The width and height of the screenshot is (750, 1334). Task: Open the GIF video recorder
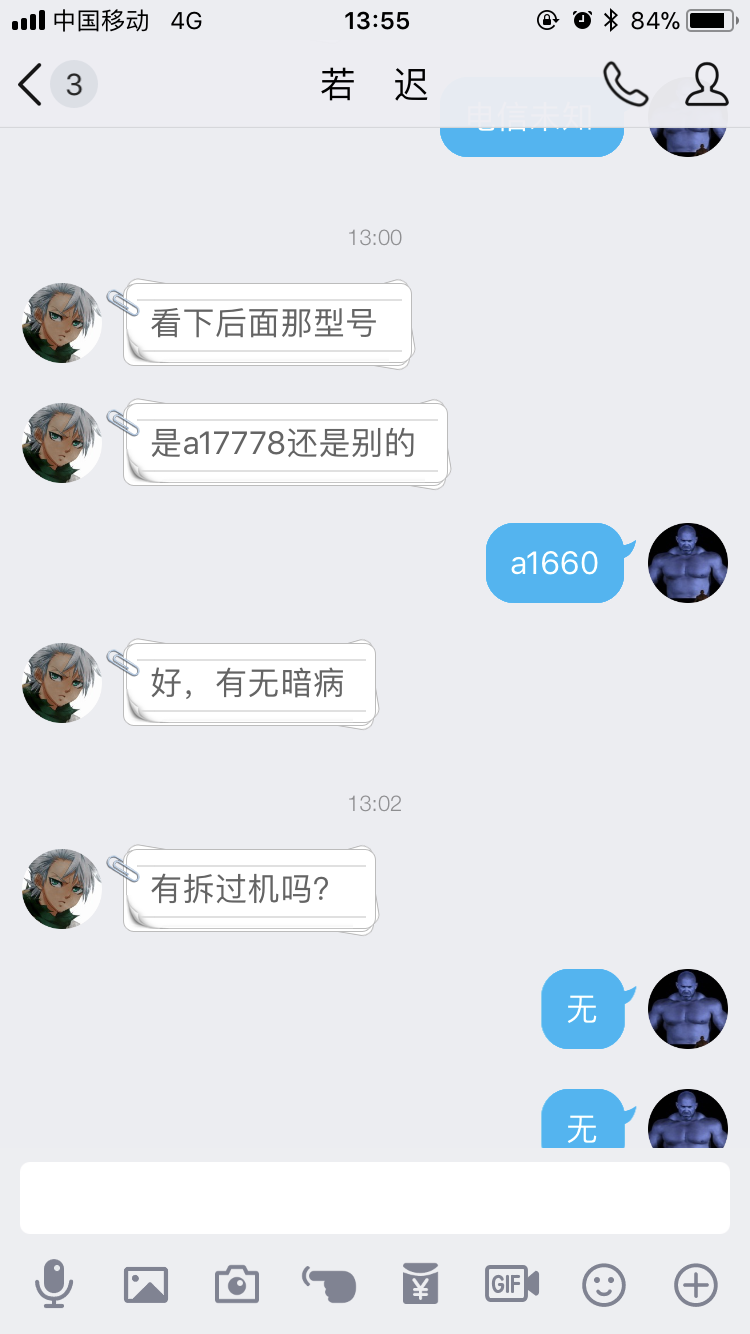(x=512, y=1284)
